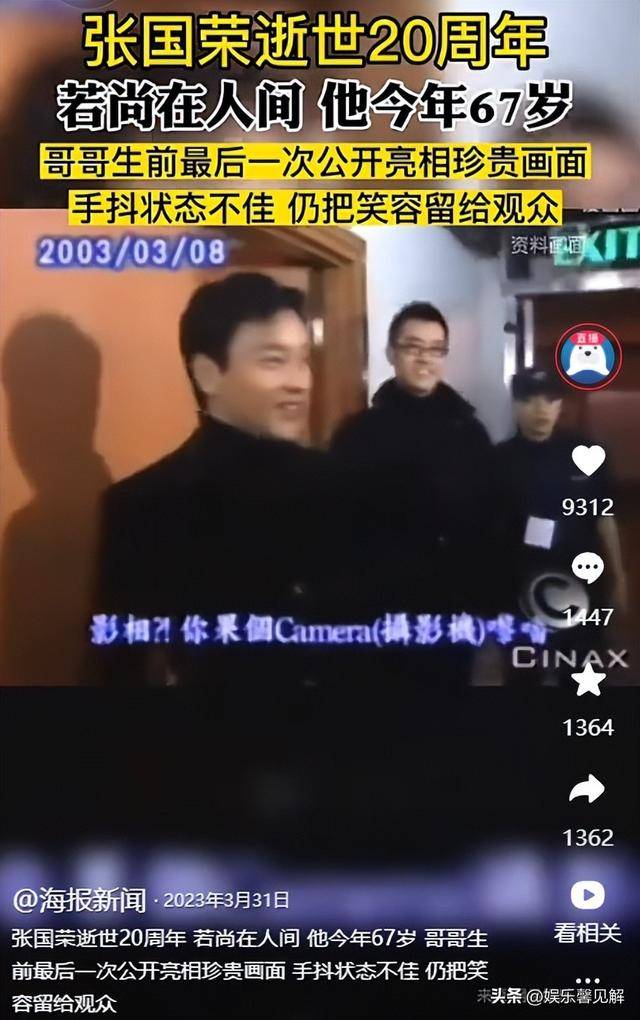Open the comments on this video
Screen dimensions: 640x1020
point(588,570)
